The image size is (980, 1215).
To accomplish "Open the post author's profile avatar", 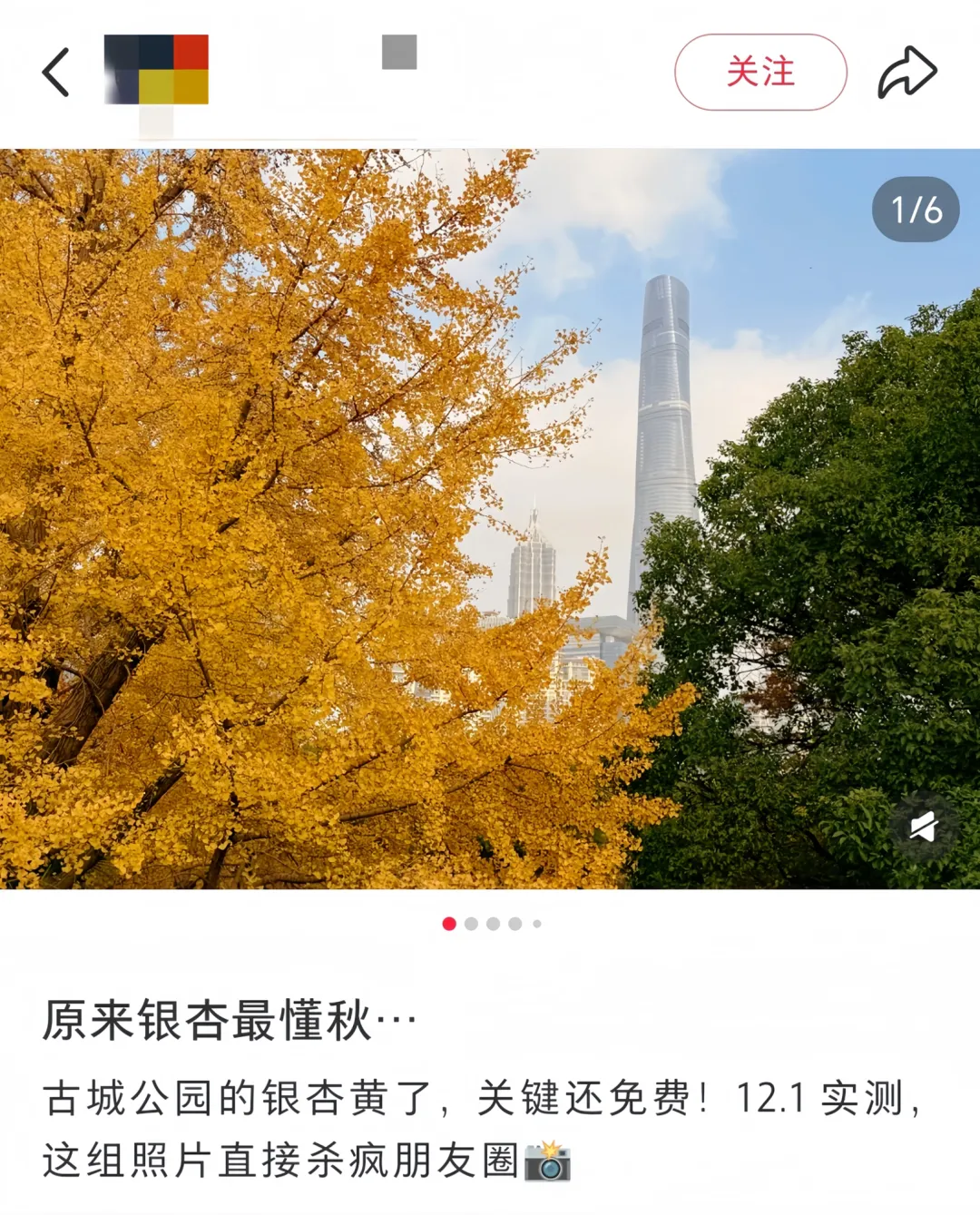I will tap(156, 70).
